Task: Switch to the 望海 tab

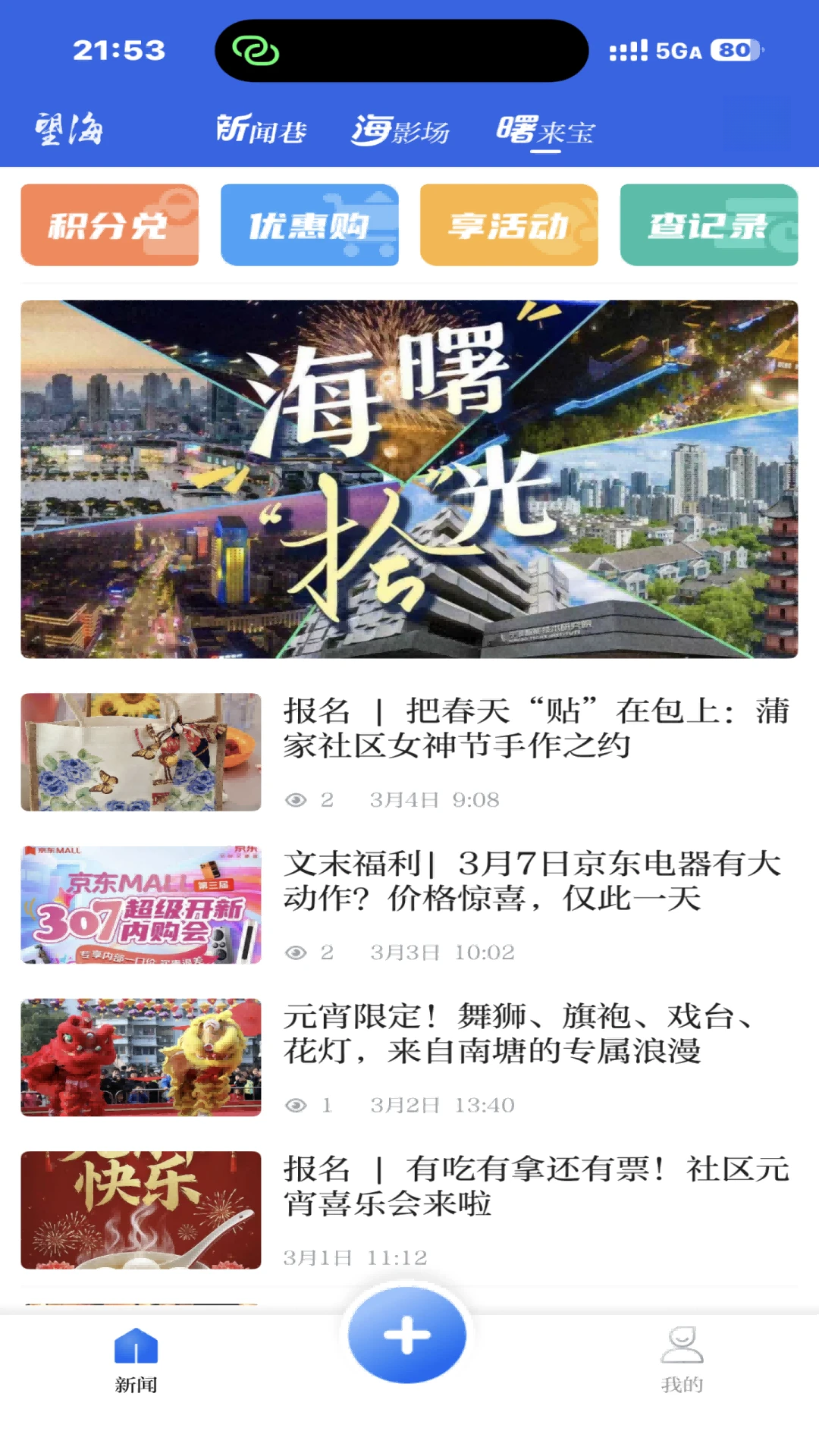Action: pyautogui.click(x=69, y=130)
